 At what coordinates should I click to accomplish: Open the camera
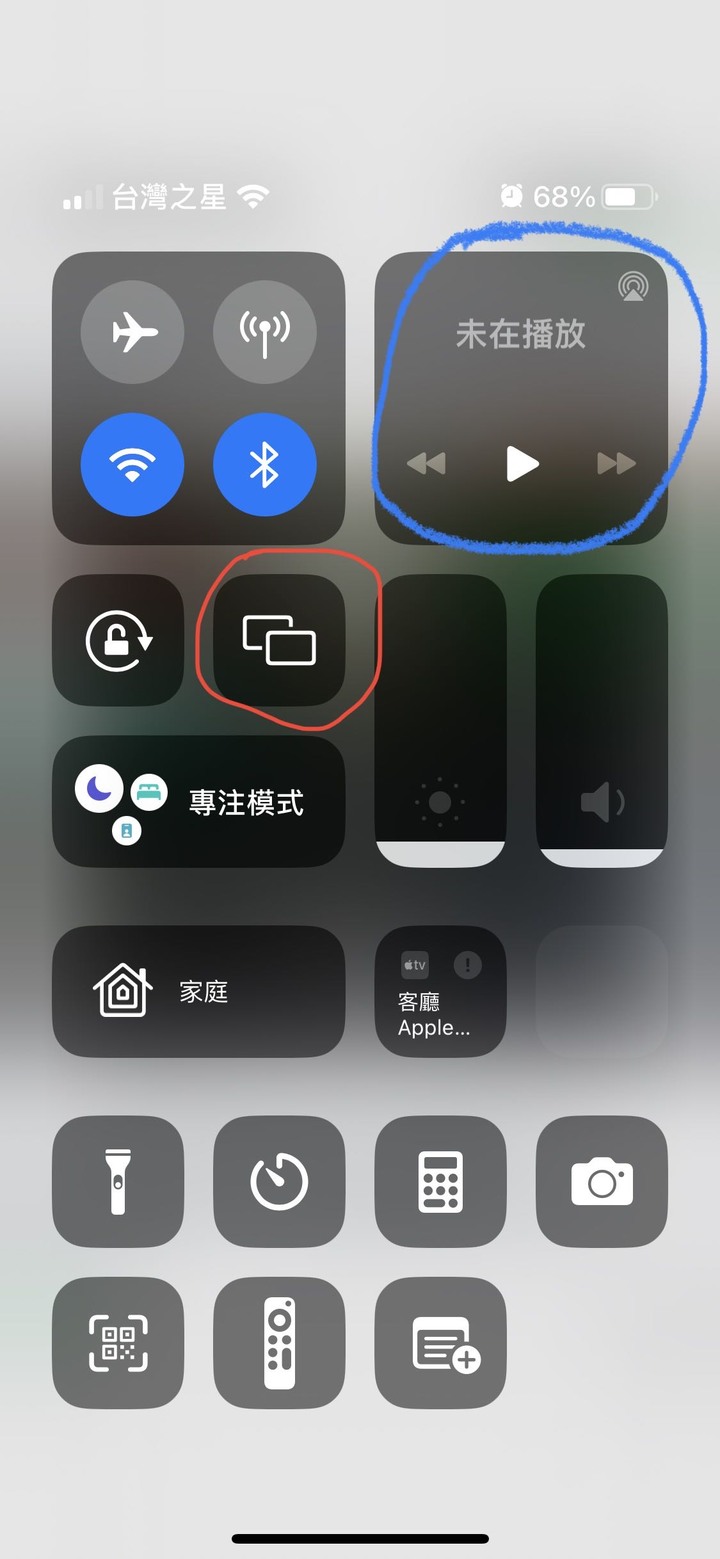click(x=601, y=1181)
